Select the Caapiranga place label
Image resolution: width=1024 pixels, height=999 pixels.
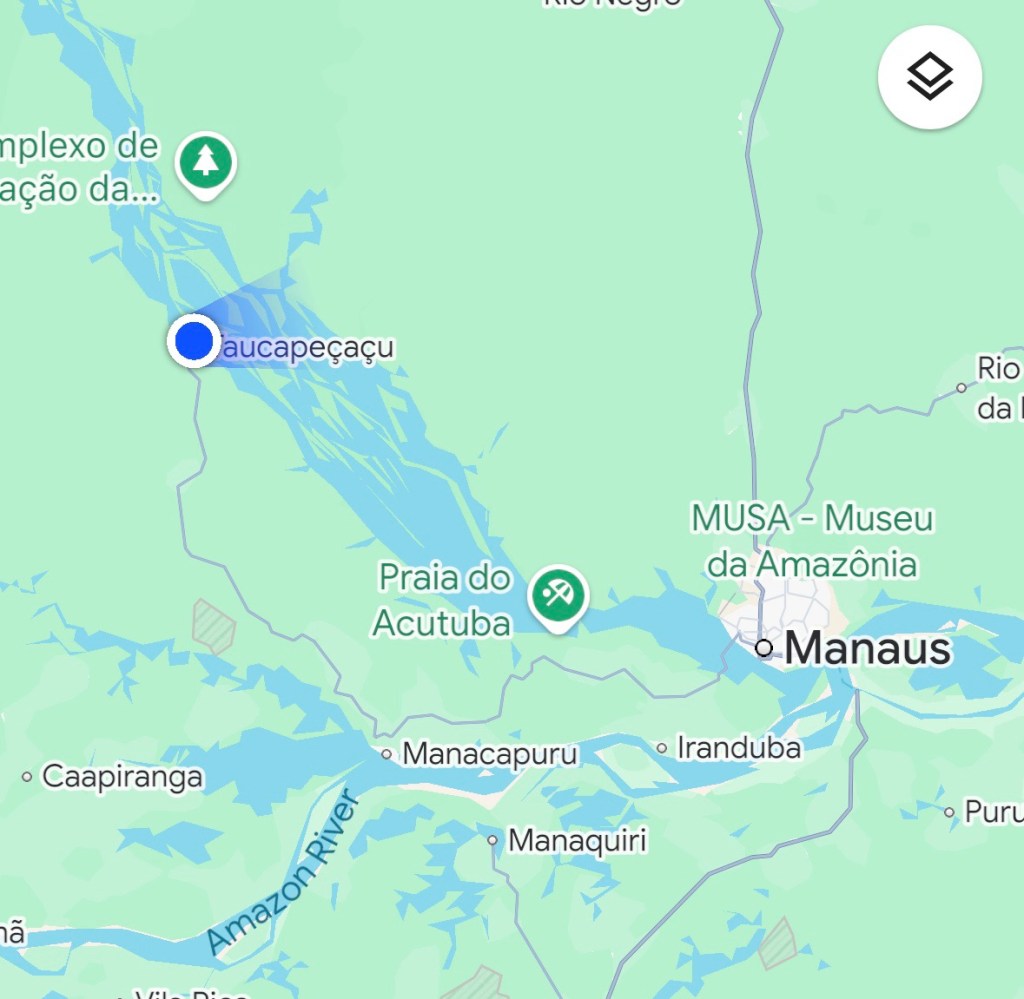(x=122, y=777)
